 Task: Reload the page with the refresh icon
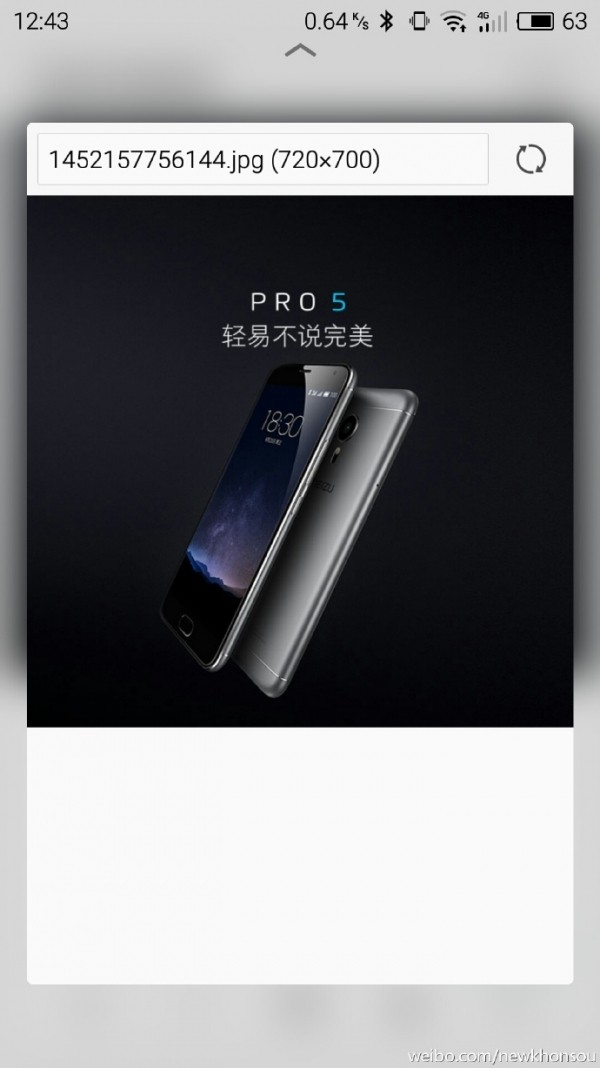point(531,160)
